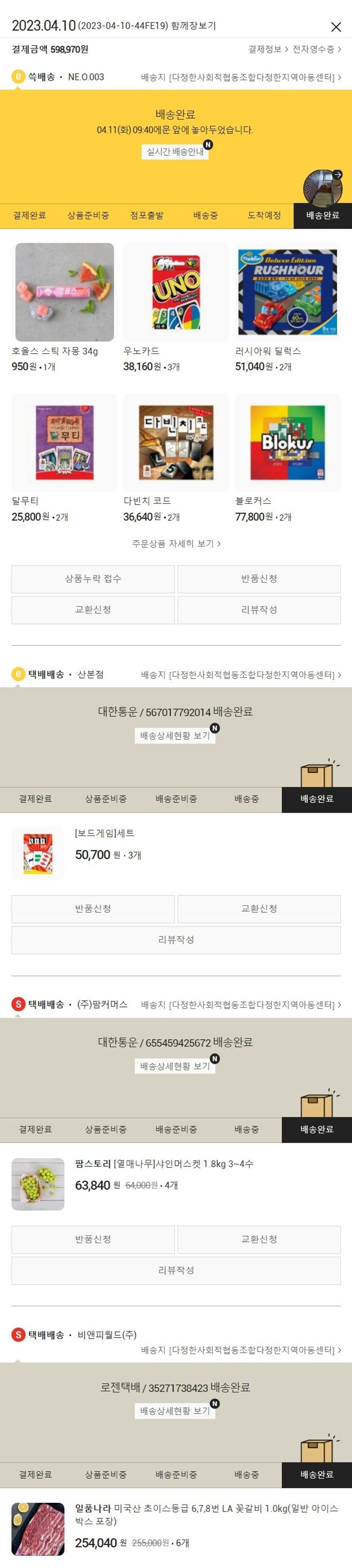This screenshot has height=1568, width=352.
Task: Open 결제정보 payment info link
Action: coord(268,49)
